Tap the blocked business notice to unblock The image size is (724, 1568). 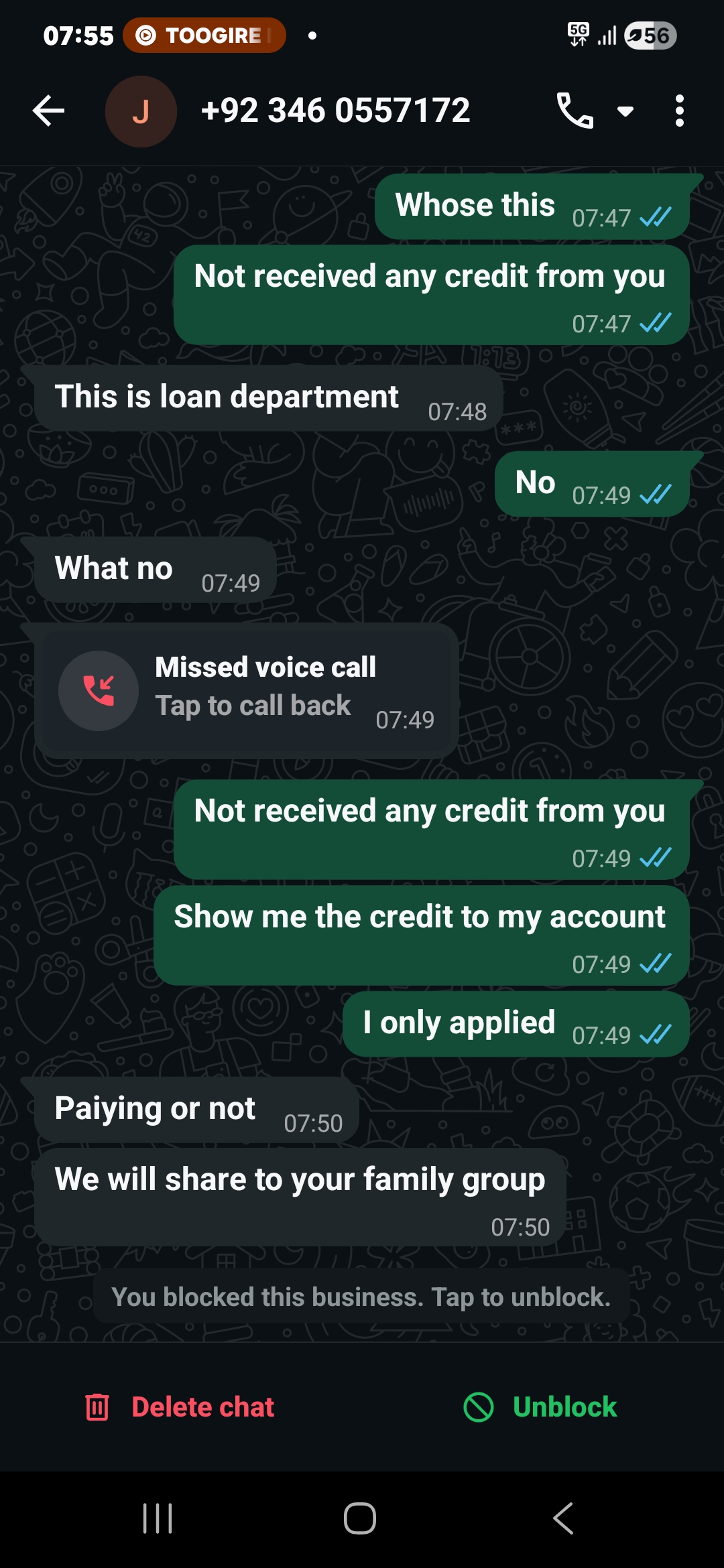click(361, 1297)
